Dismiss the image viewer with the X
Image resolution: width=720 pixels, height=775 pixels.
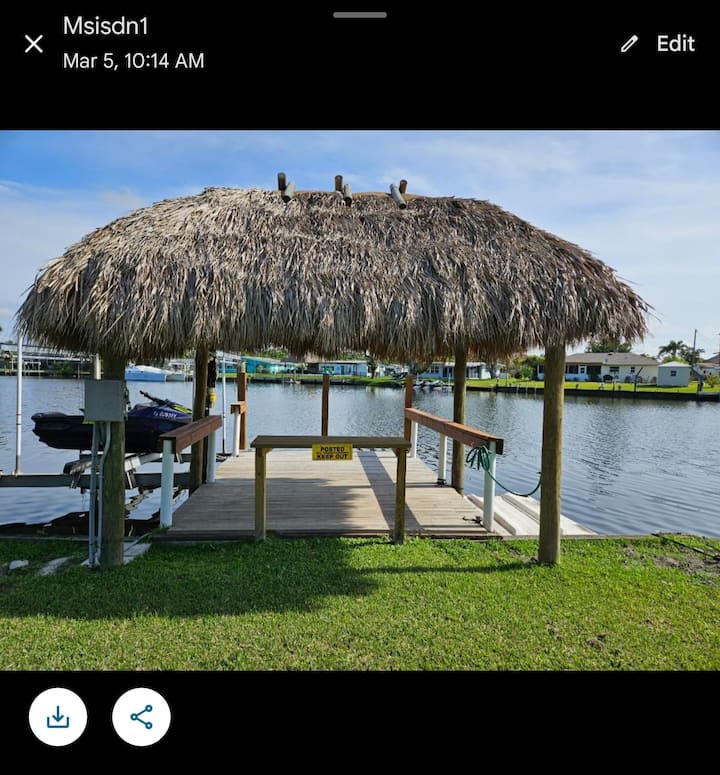[x=33, y=43]
